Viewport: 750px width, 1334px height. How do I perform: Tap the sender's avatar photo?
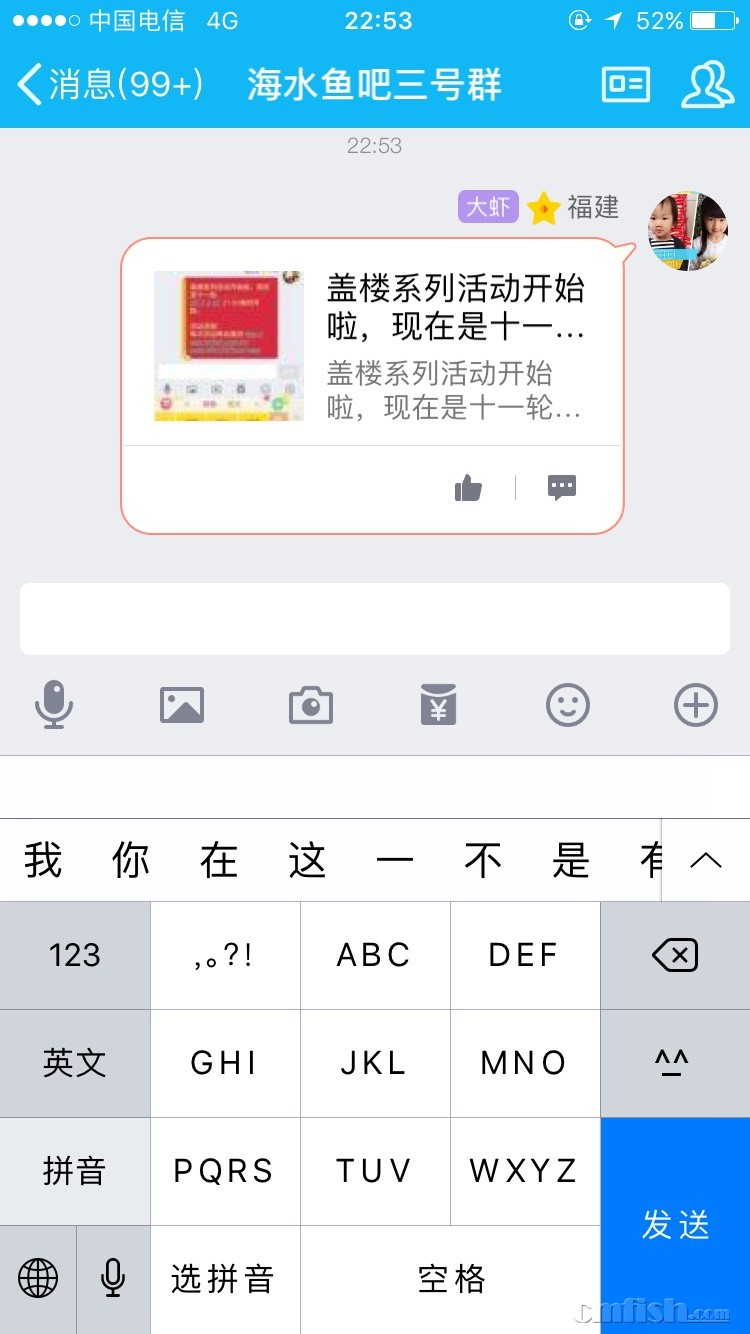(687, 231)
